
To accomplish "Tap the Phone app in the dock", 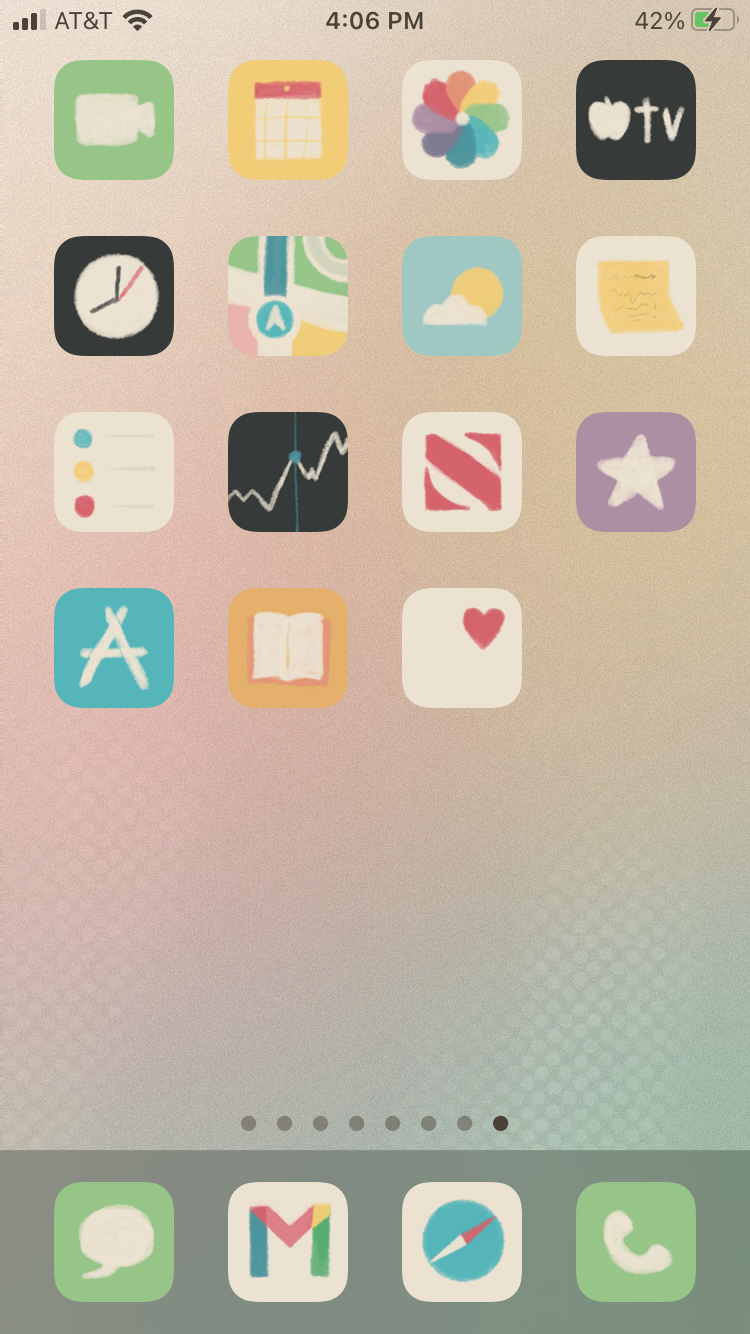I will pos(636,1242).
